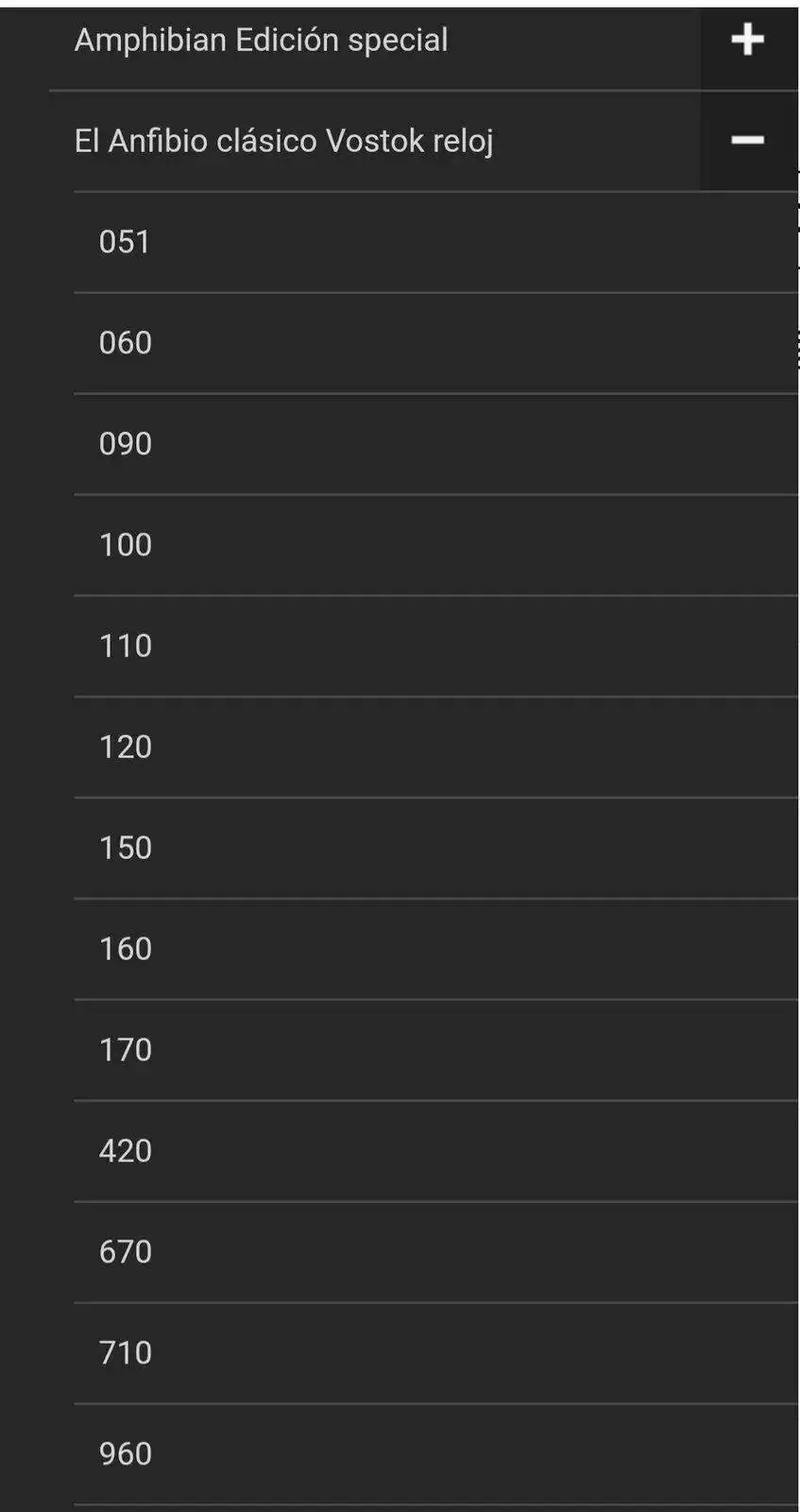Collapse El Anfibio clásico Vostok reloj
The height and width of the screenshot is (1512, 800).
click(x=747, y=141)
